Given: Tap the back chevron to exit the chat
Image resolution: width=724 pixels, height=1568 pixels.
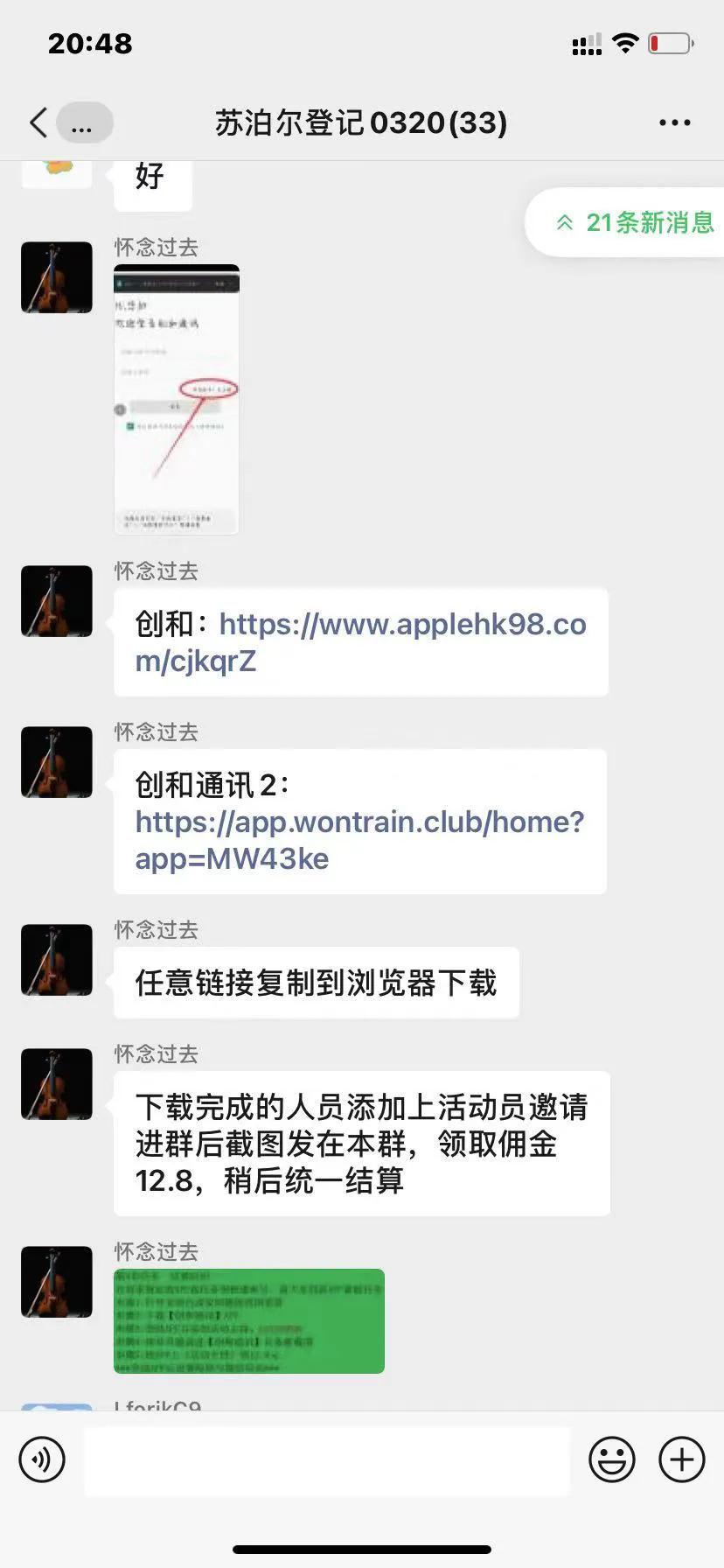Looking at the screenshot, I should (x=37, y=122).
